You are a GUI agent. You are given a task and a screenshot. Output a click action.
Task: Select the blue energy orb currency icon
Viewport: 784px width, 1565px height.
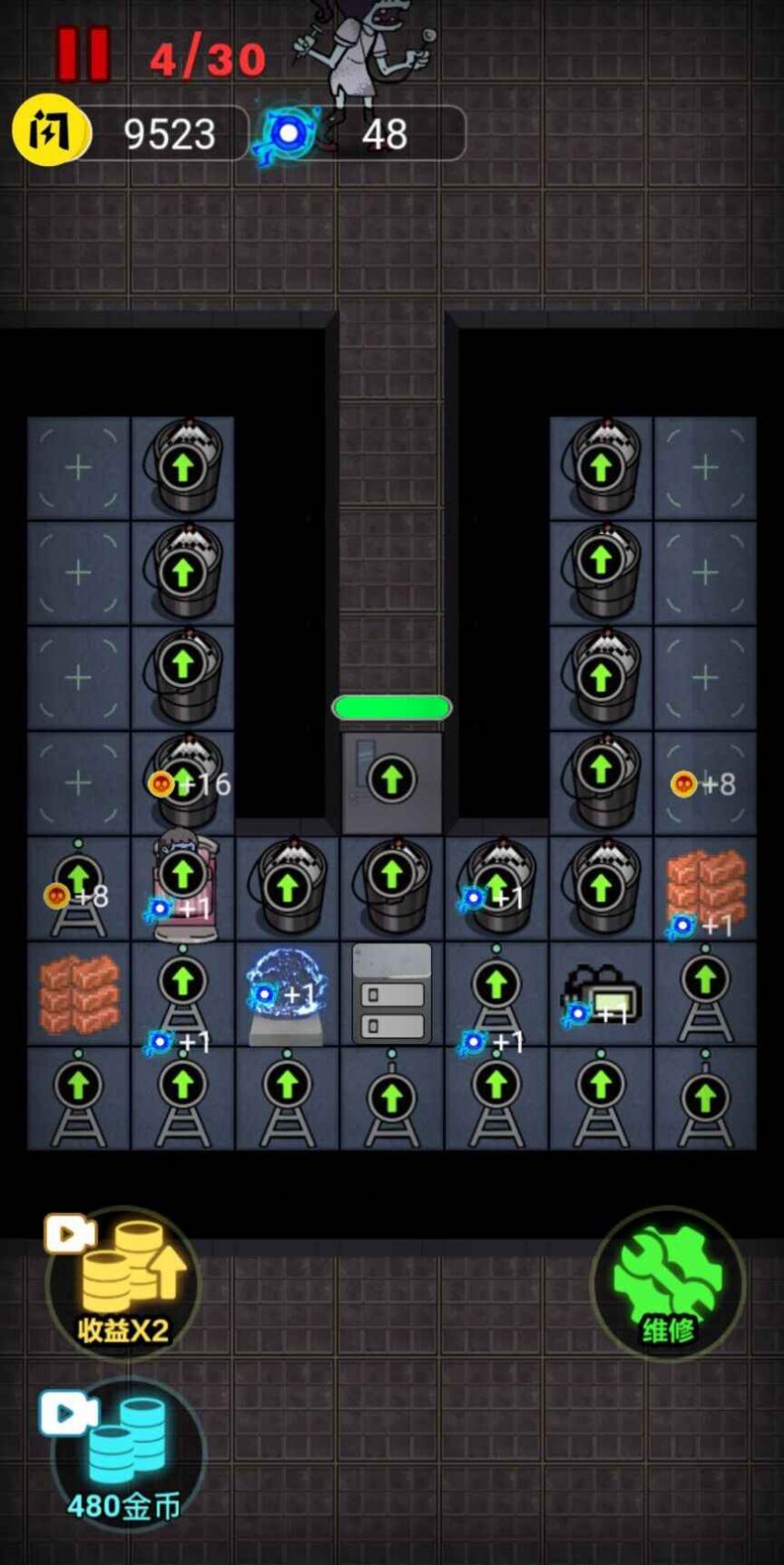[x=289, y=134]
